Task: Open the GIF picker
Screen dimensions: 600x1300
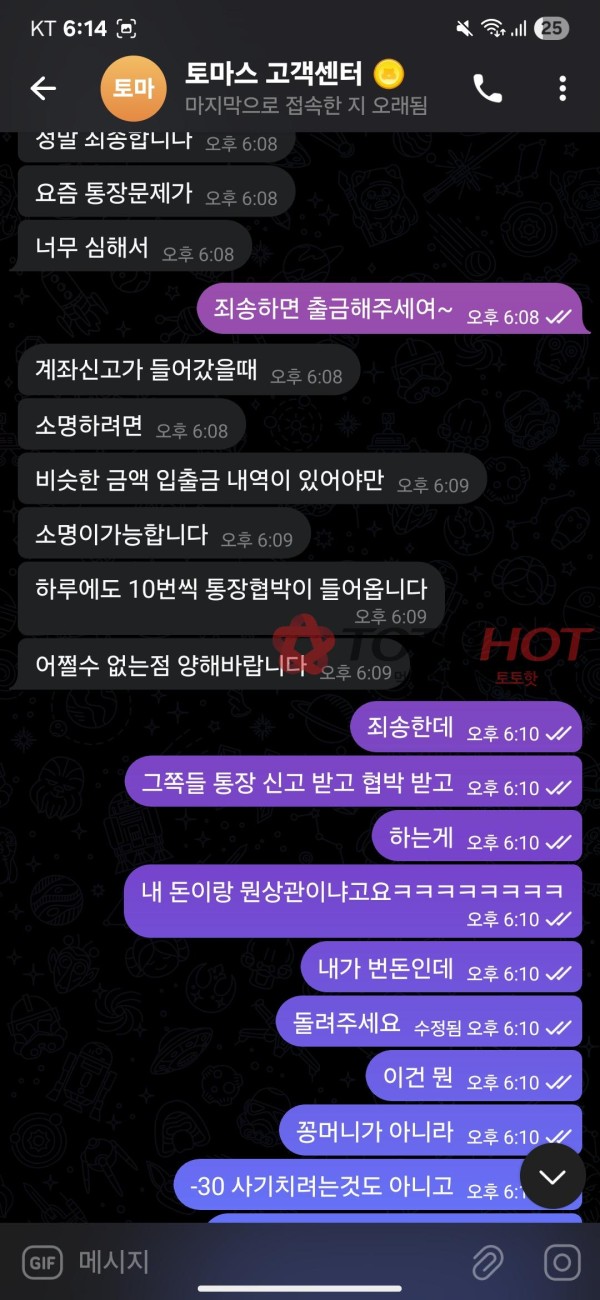Action: (x=41, y=1262)
